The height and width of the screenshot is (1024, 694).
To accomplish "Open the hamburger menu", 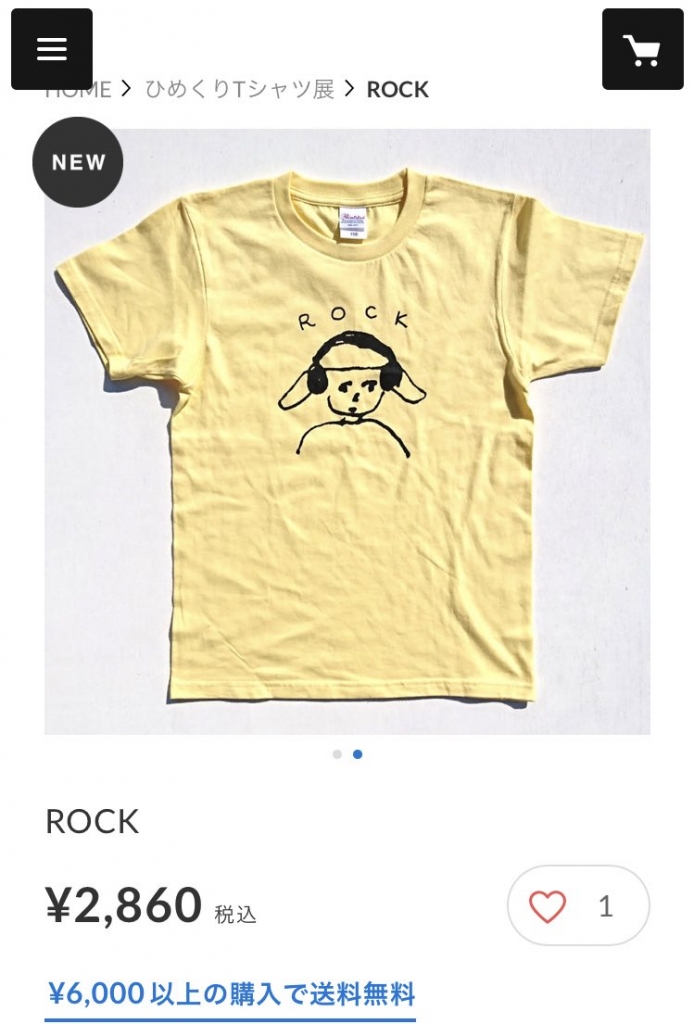I will click(x=52, y=49).
